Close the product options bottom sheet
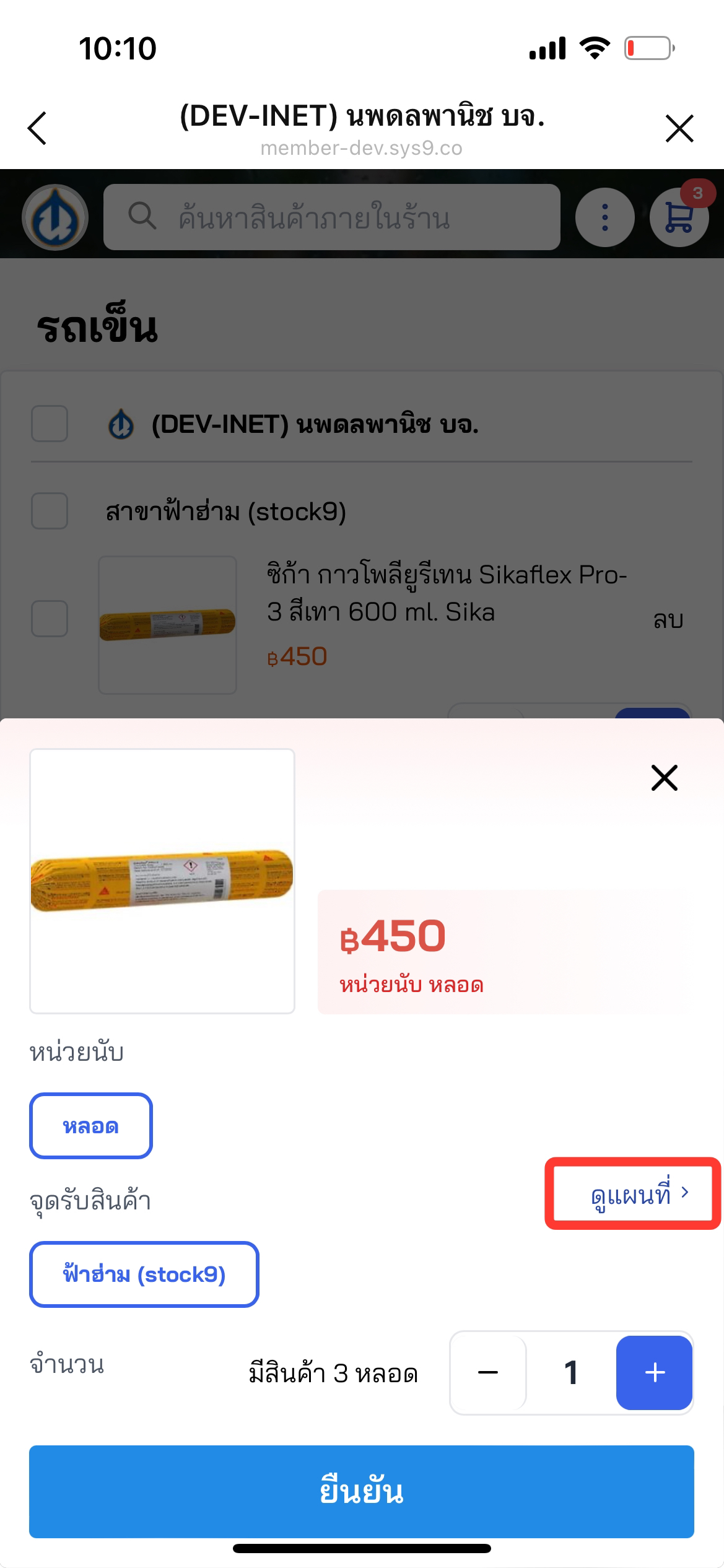Viewport: 724px width, 1568px height. click(664, 778)
